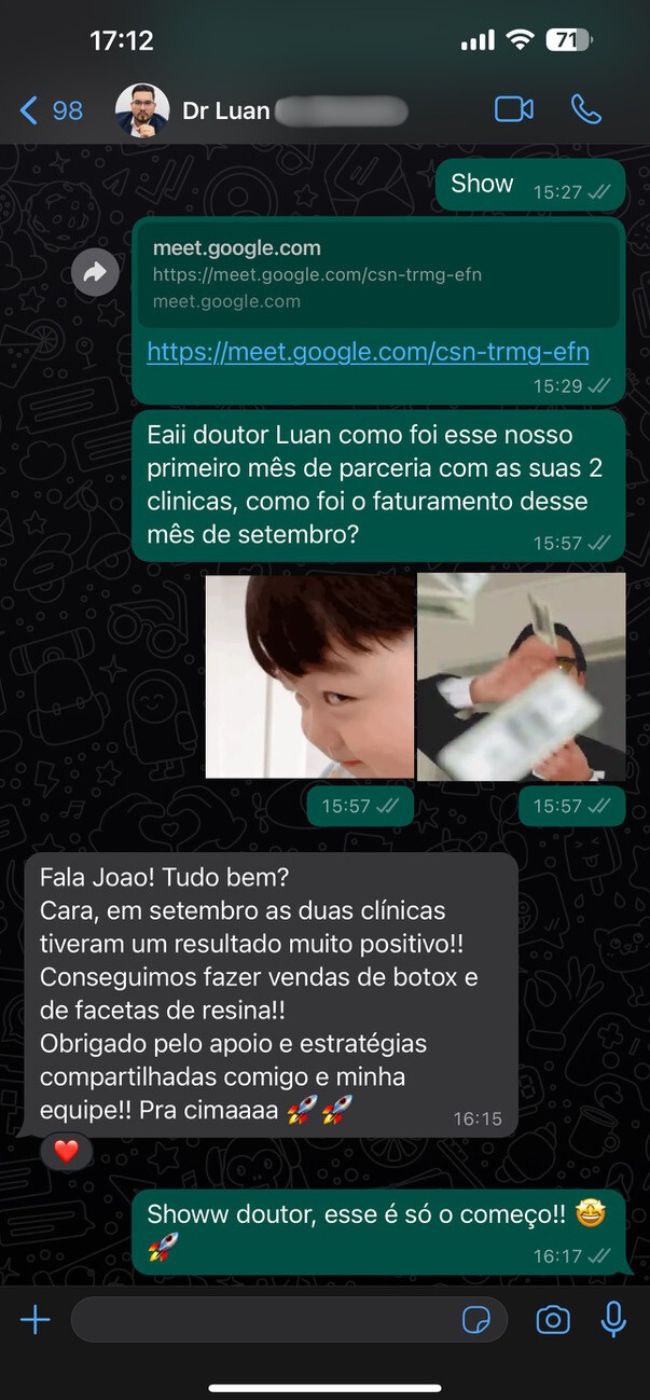Open the GIF of the man throwing money
This screenshot has height=1400, width=650.
521,676
